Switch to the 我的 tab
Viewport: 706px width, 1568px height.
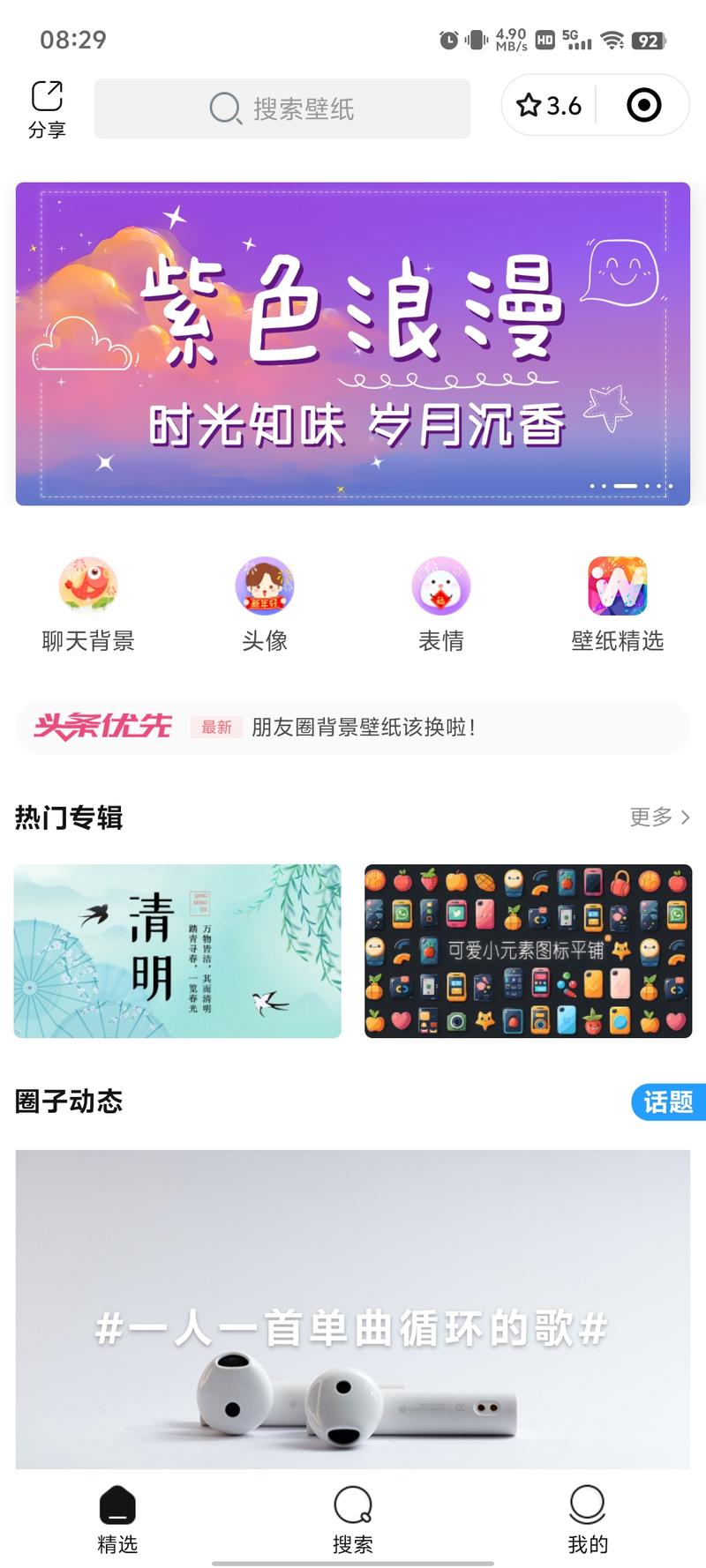pos(588,1519)
